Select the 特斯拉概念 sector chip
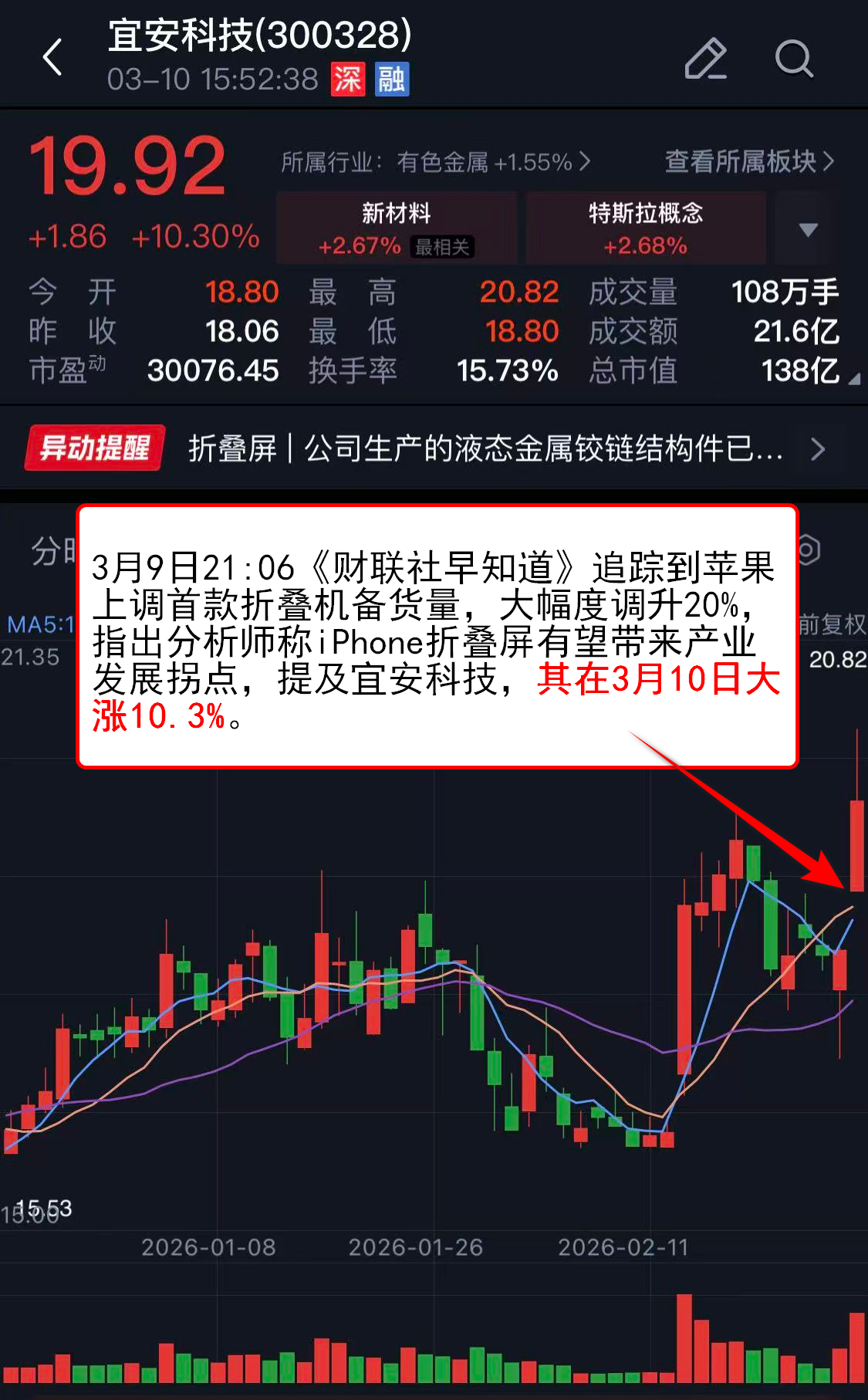This screenshot has height=1400, width=868. point(645,228)
